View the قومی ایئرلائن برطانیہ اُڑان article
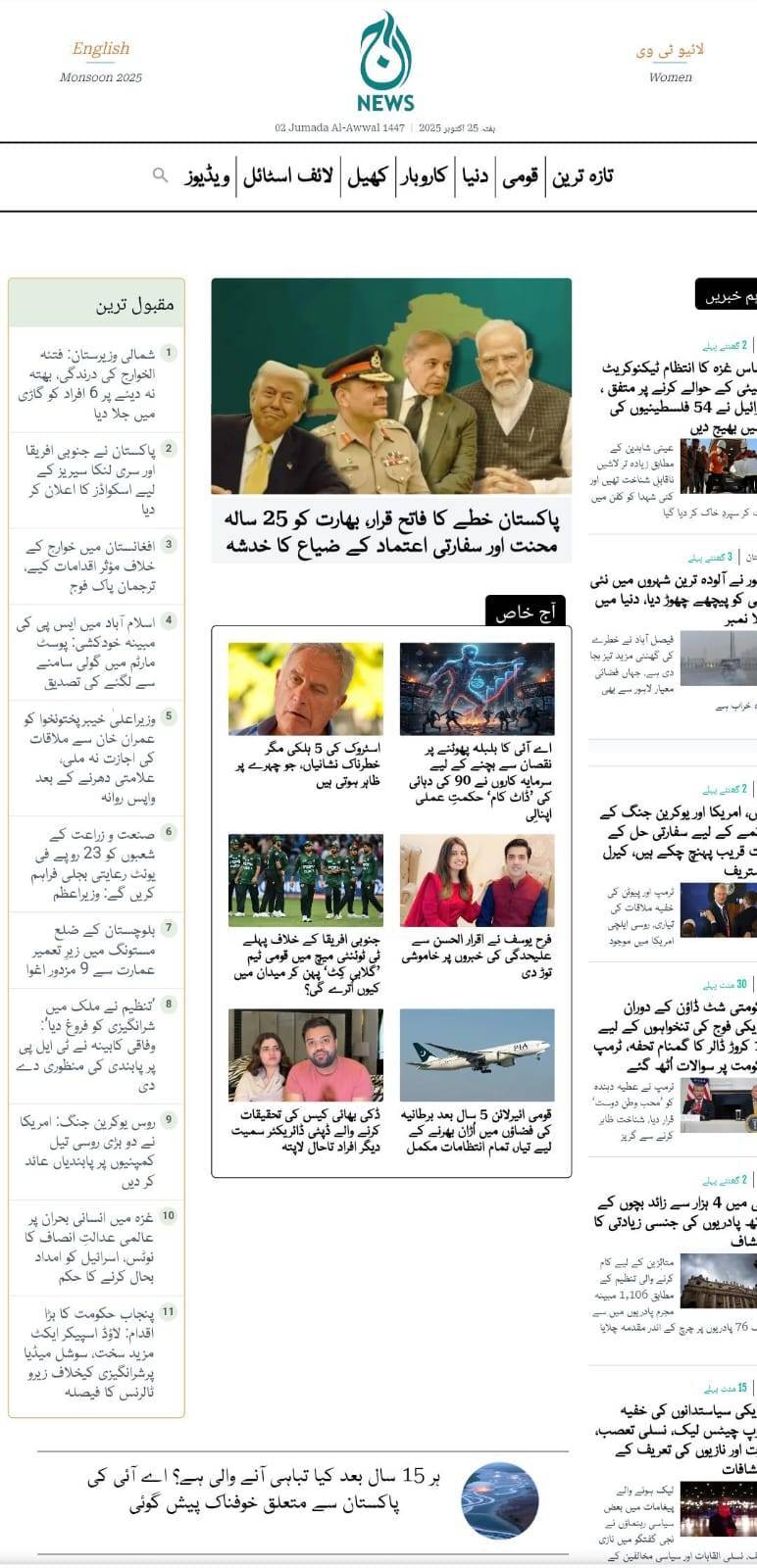The height and width of the screenshot is (1568, 757). [479, 1130]
